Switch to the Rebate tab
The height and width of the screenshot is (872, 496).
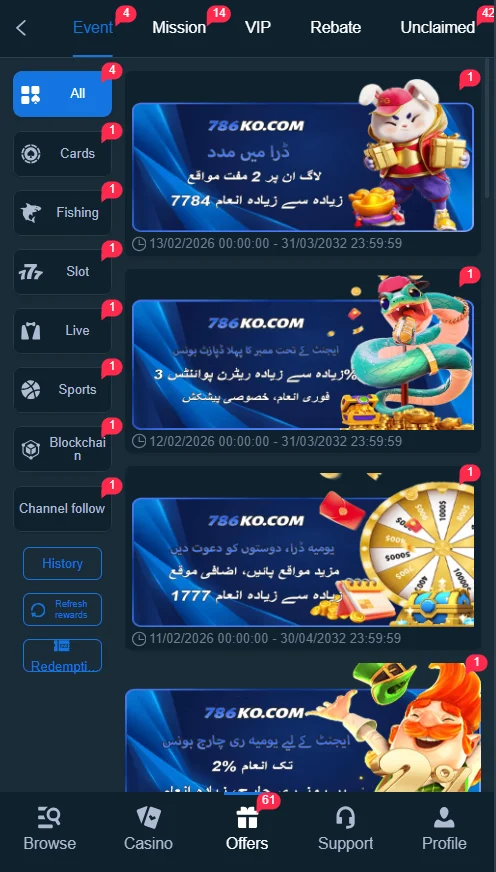point(335,27)
